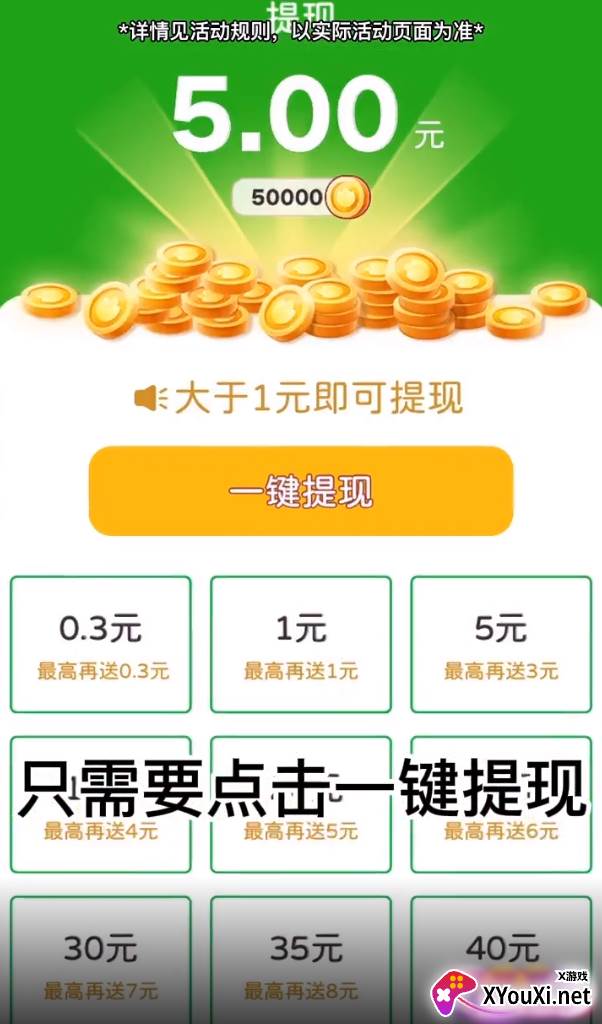Select the option with 最高再送4元
The width and height of the screenshot is (602, 1024).
coord(101,805)
